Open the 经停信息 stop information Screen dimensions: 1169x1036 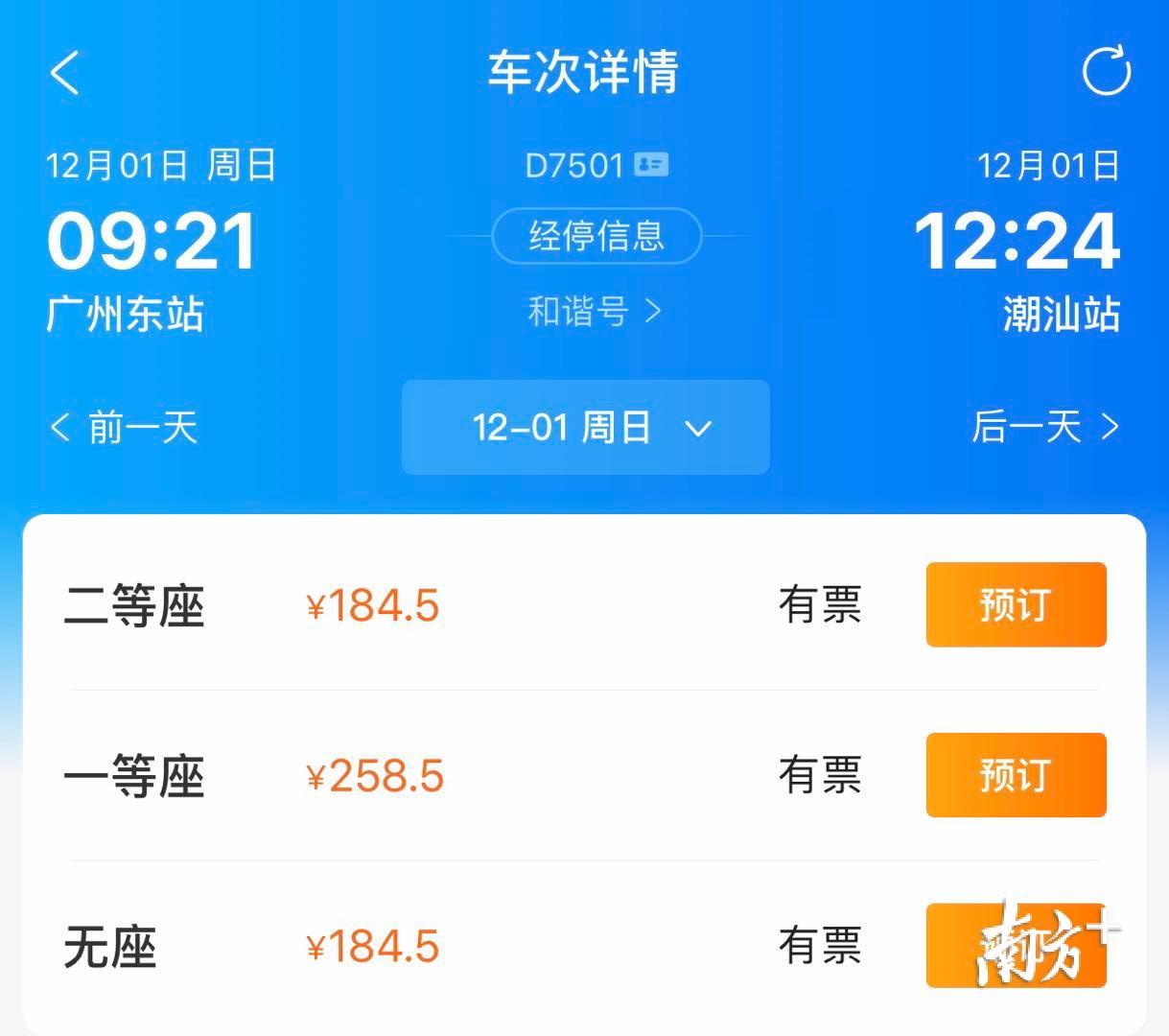596,236
